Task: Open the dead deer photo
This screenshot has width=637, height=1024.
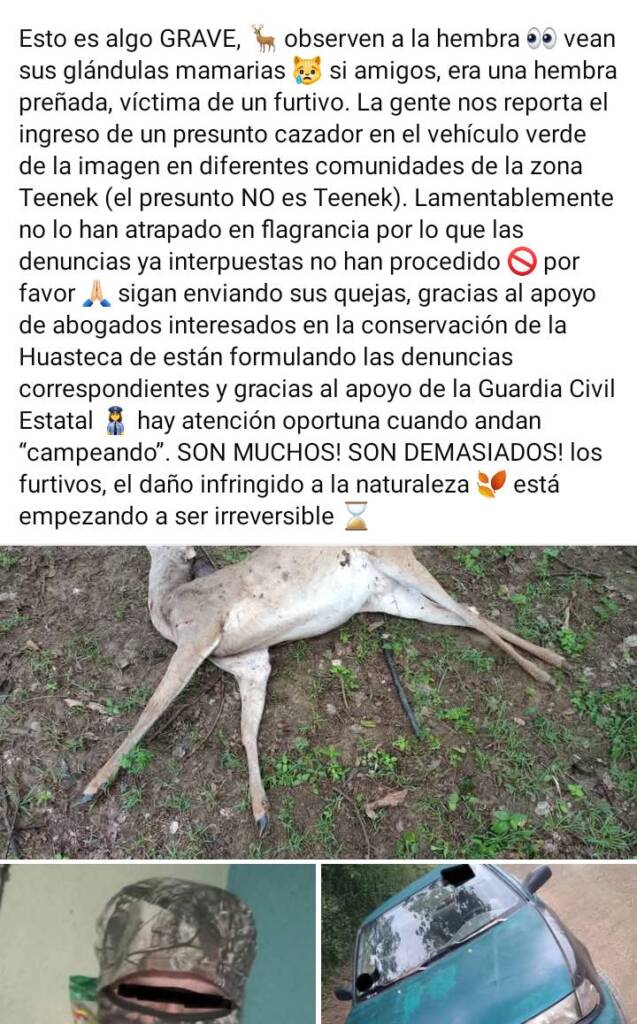Action: [x=318, y=700]
